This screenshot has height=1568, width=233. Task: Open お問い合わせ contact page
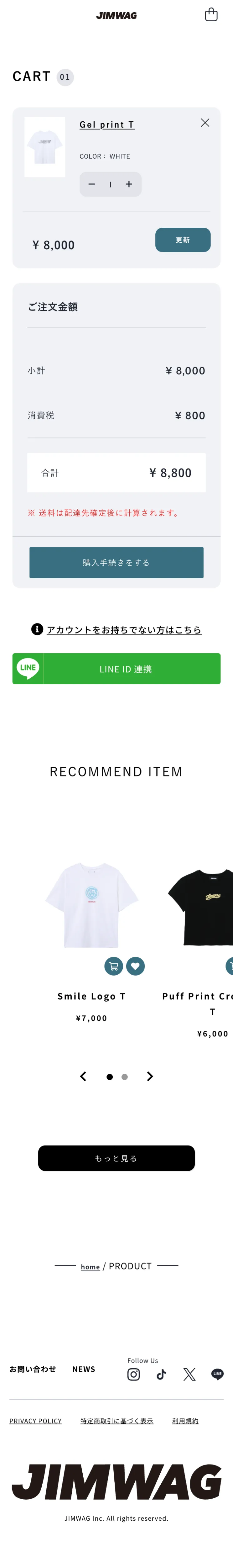(33, 1369)
